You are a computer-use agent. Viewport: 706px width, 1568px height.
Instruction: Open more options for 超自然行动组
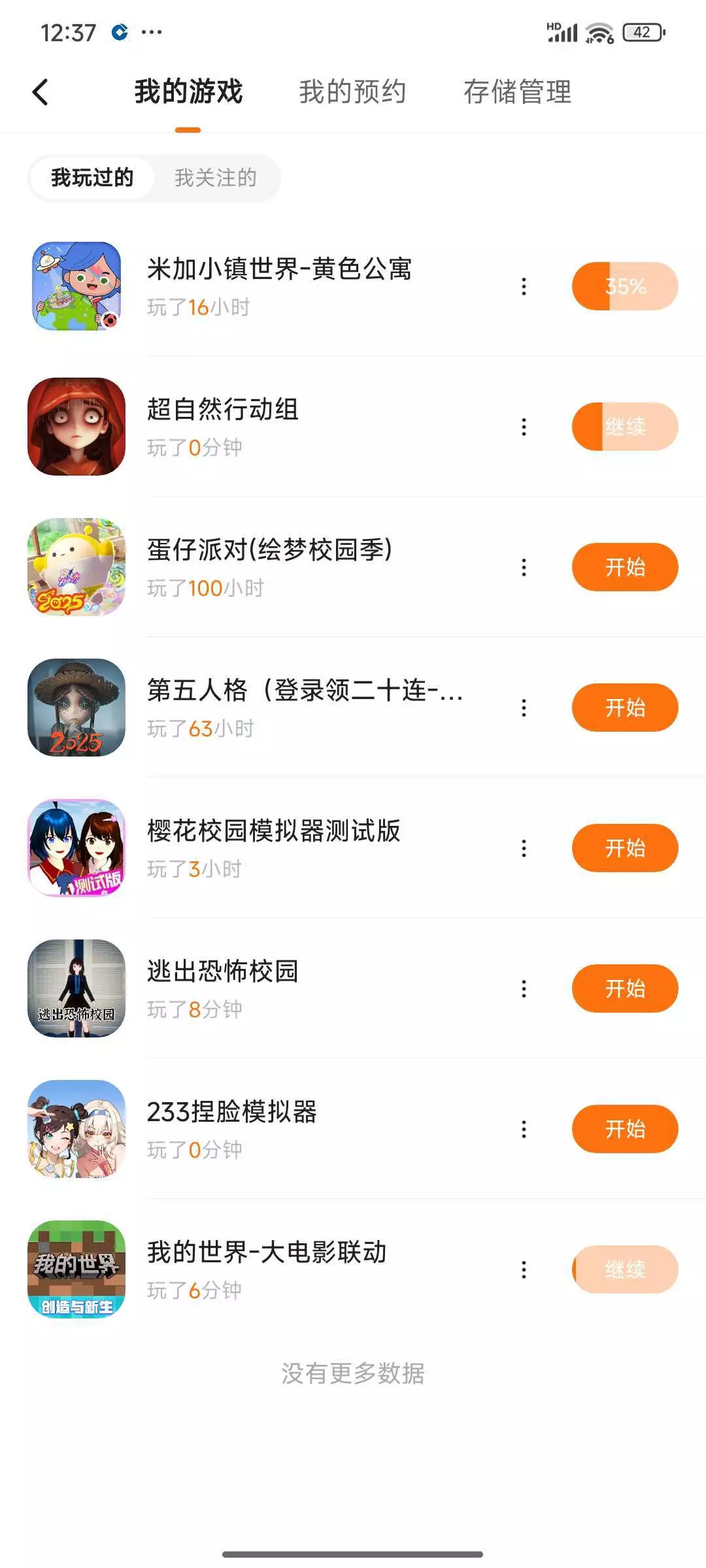pyautogui.click(x=524, y=427)
